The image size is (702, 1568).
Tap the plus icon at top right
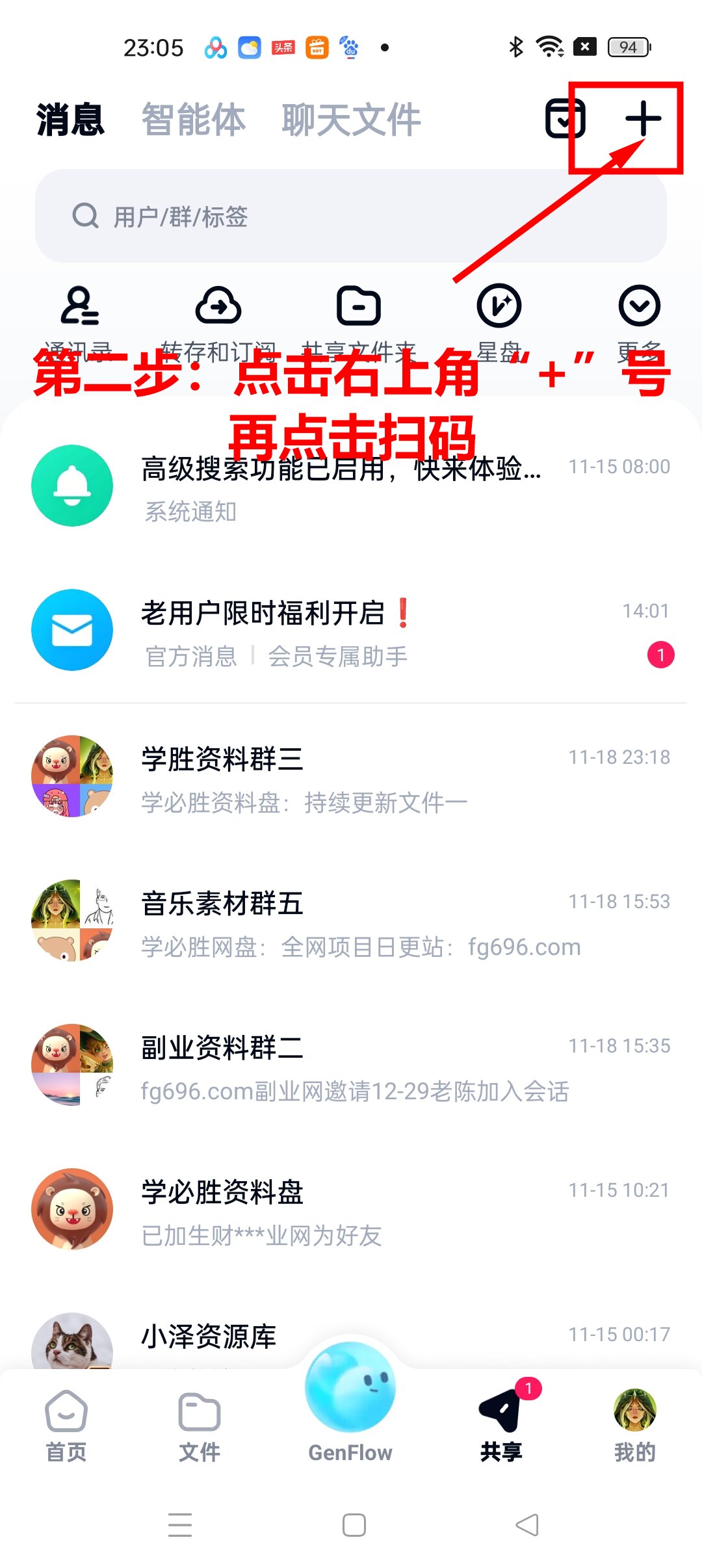pos(642,119)
